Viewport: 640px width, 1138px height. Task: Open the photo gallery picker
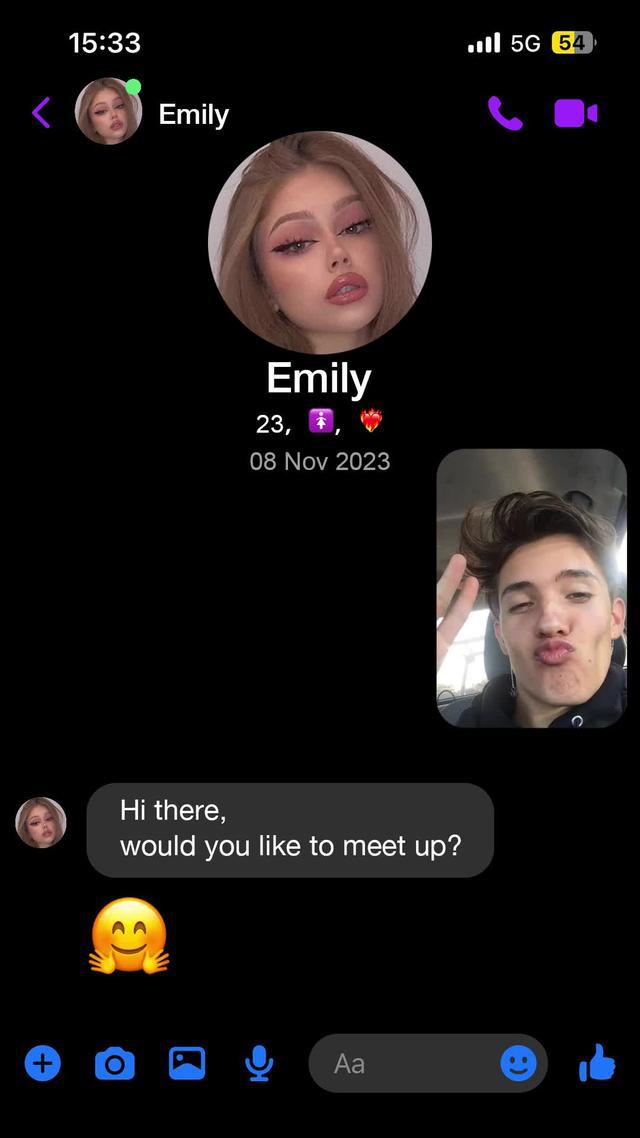point(187,1063)
